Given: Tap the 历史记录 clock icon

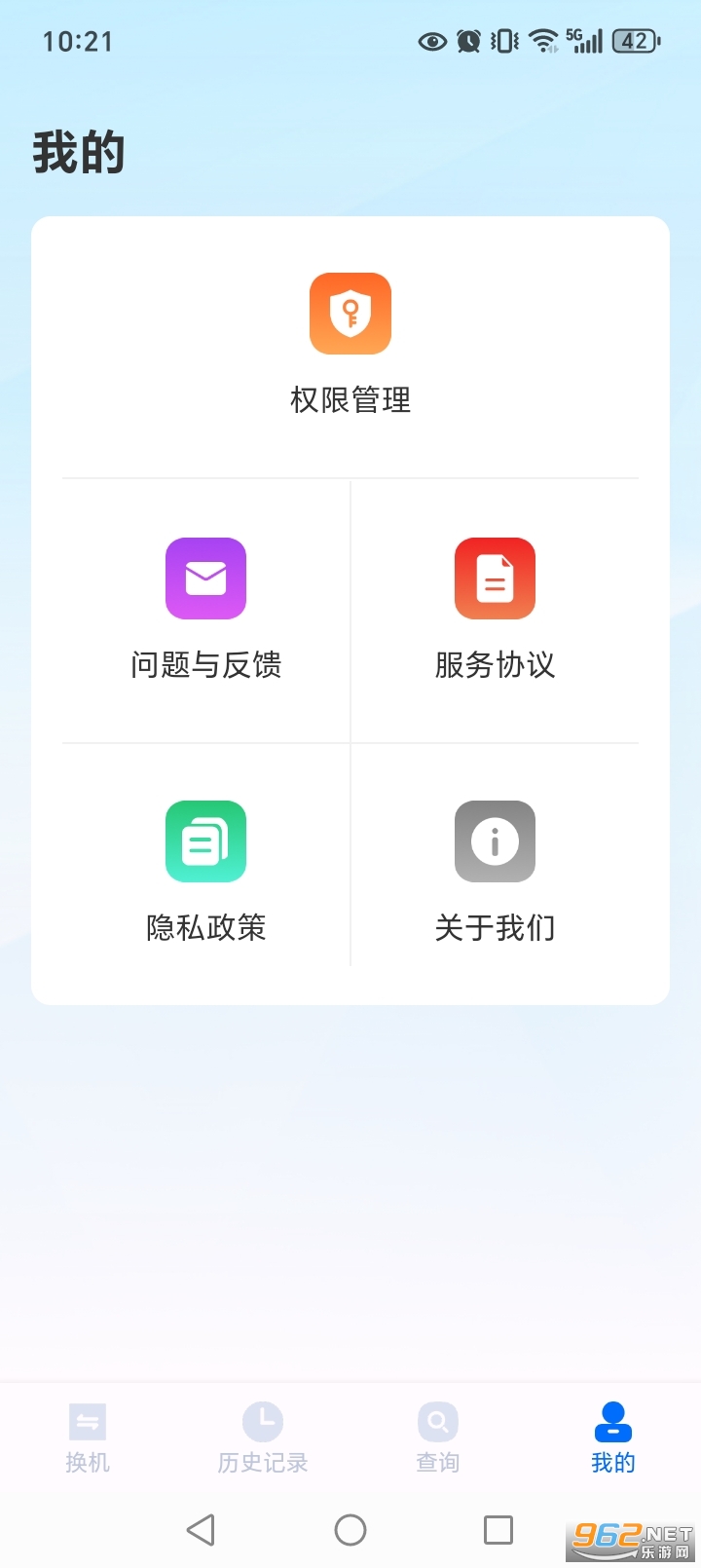Looking at the screenshot, I should [262, 1422].
